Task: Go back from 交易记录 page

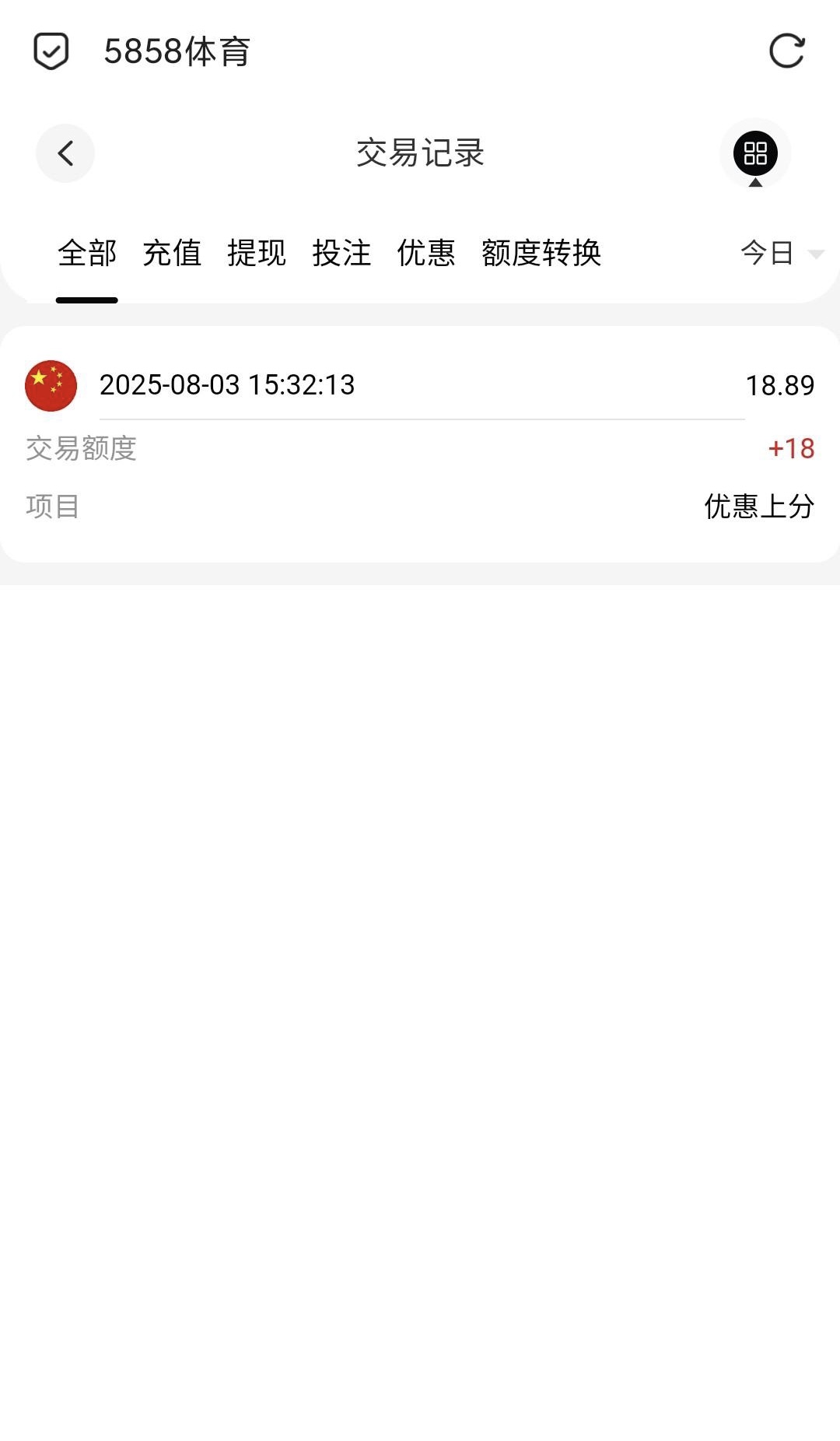Action: pyautogui.click(x=65, y=153)
